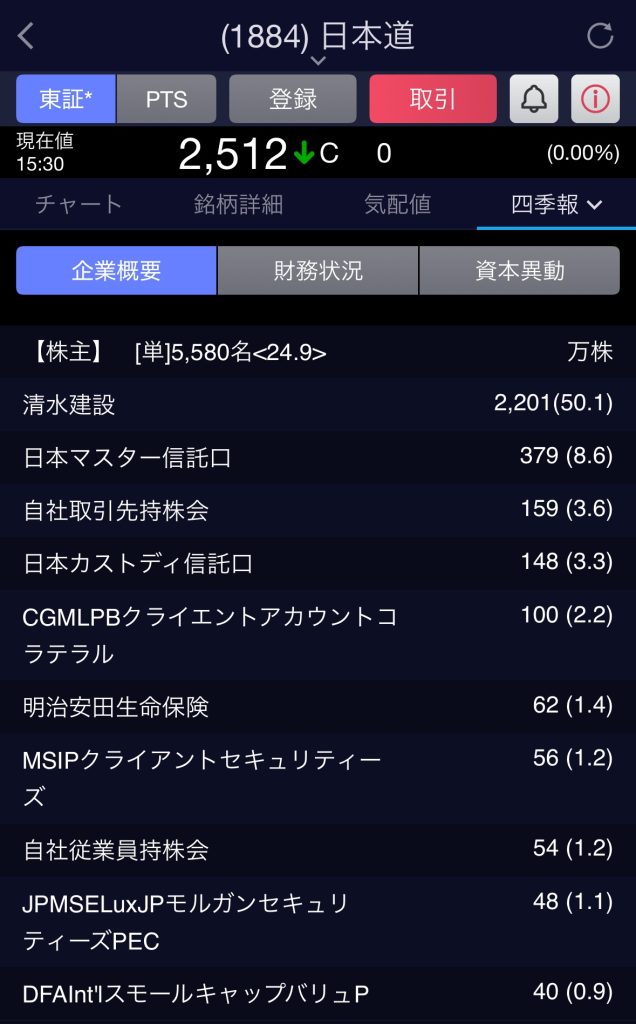Expand the 四季報 tab dropdown
636x1024 pixels.
[x=556, y=205]
